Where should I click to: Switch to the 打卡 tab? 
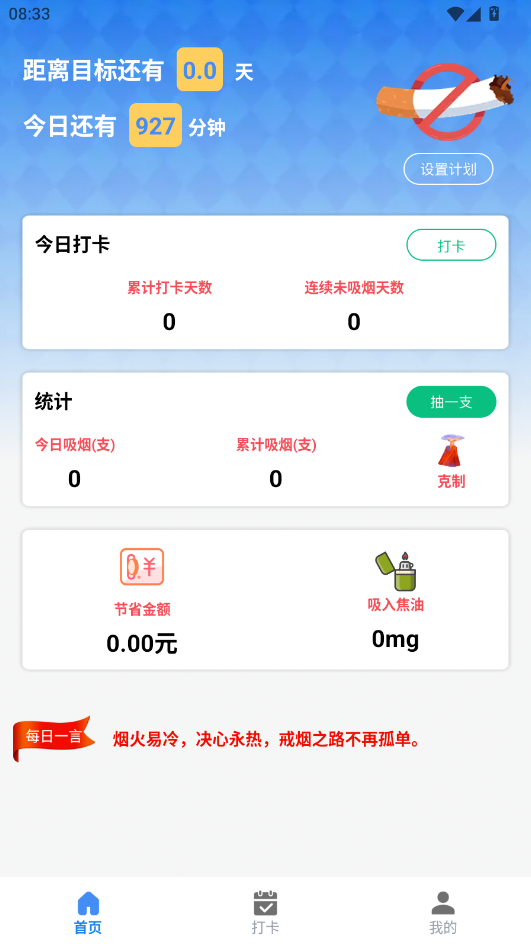[266, 912]
